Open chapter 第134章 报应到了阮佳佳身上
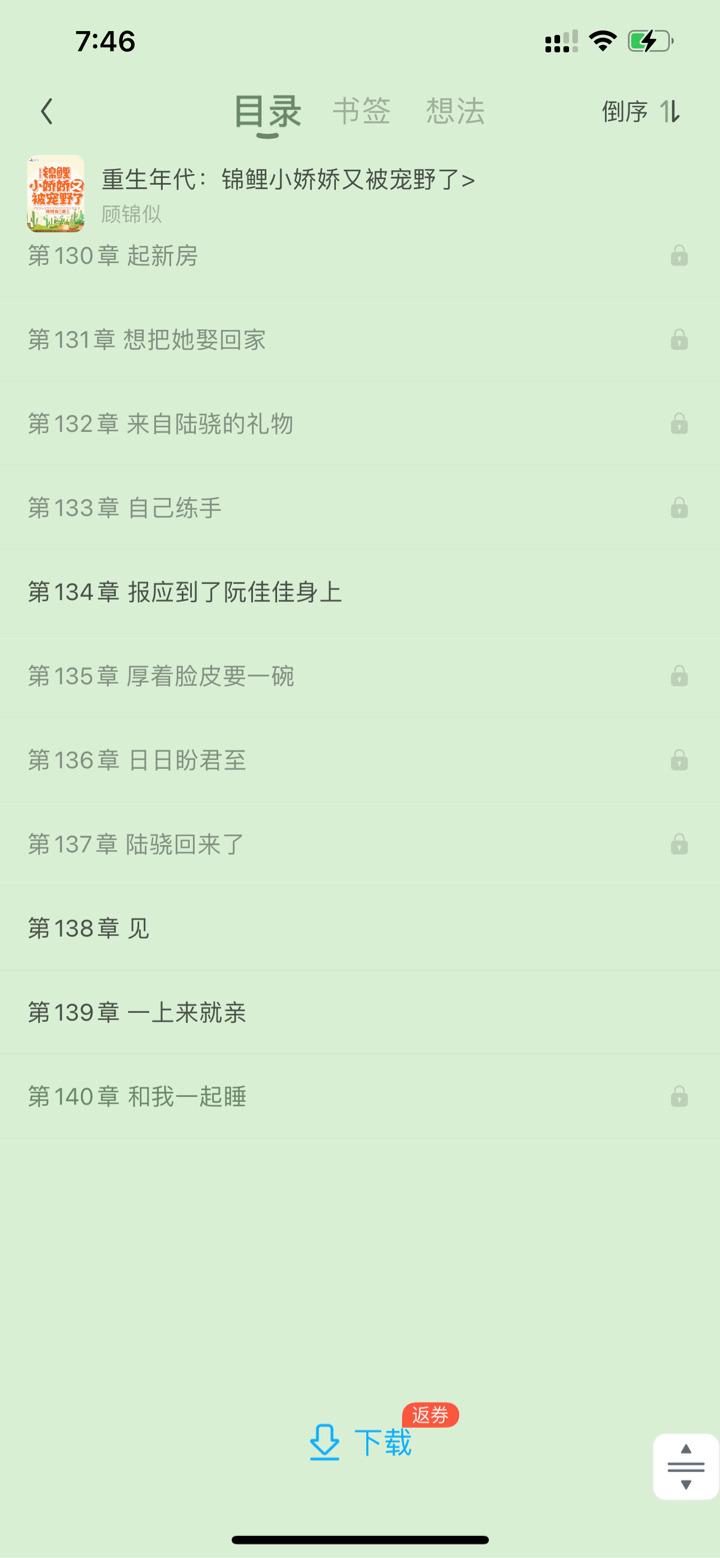Screen dimensions: 720x1558 pyautogui.click(x=185, y=592)
